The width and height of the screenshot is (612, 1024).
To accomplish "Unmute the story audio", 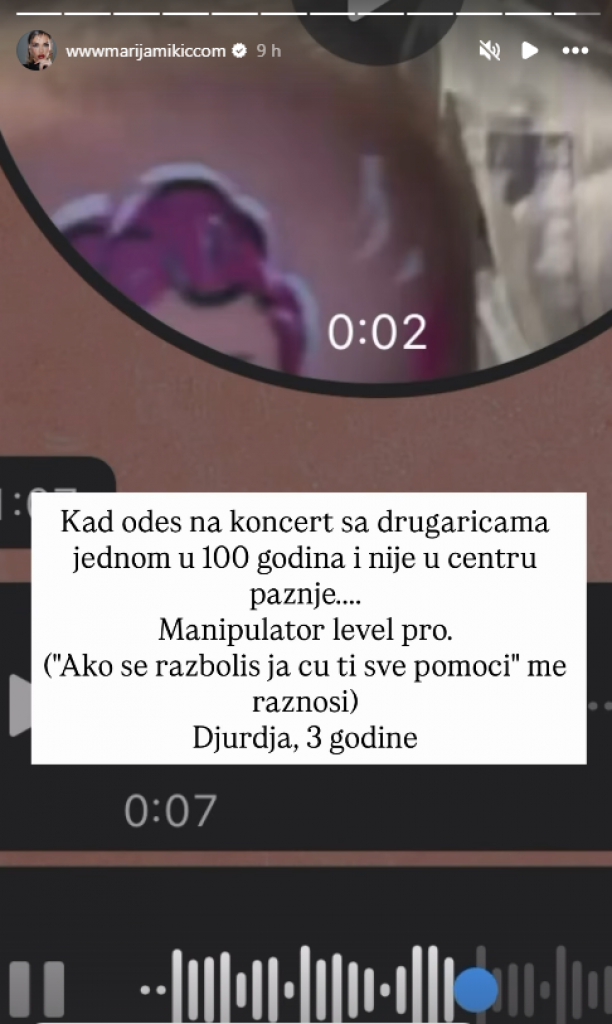I will click(x=489, y=50).
